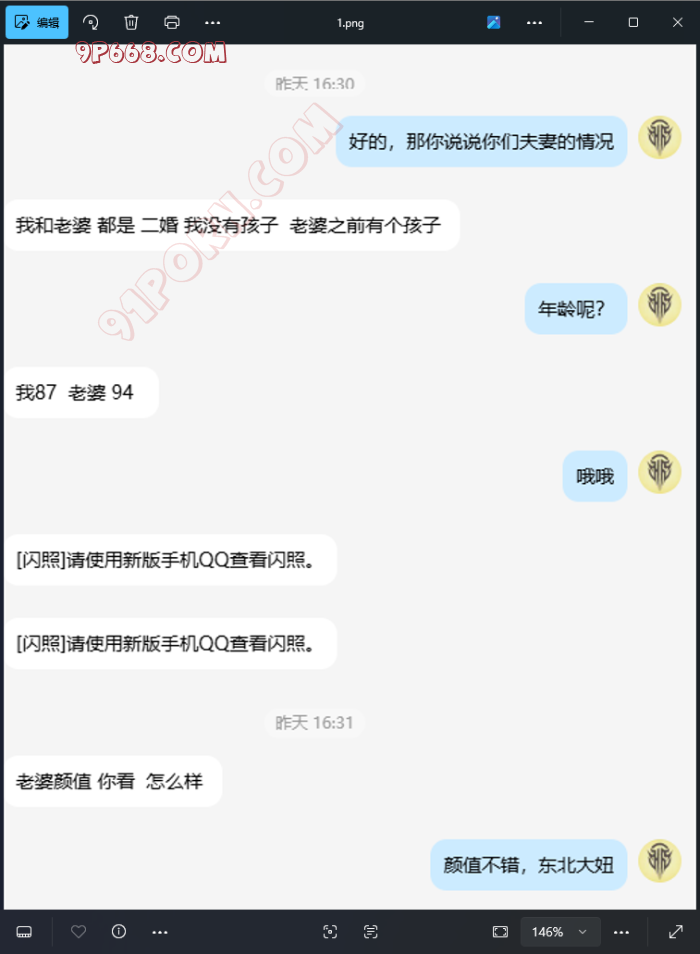
Task: Open the more options beside the info icon
Action: (160, 932)
